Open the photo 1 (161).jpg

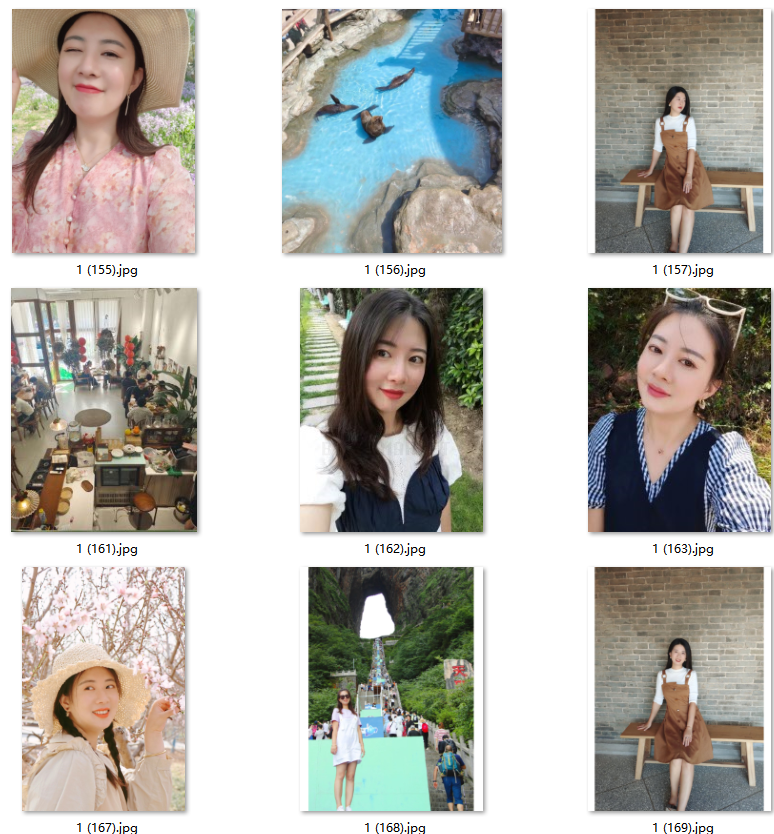coord(104,410)
